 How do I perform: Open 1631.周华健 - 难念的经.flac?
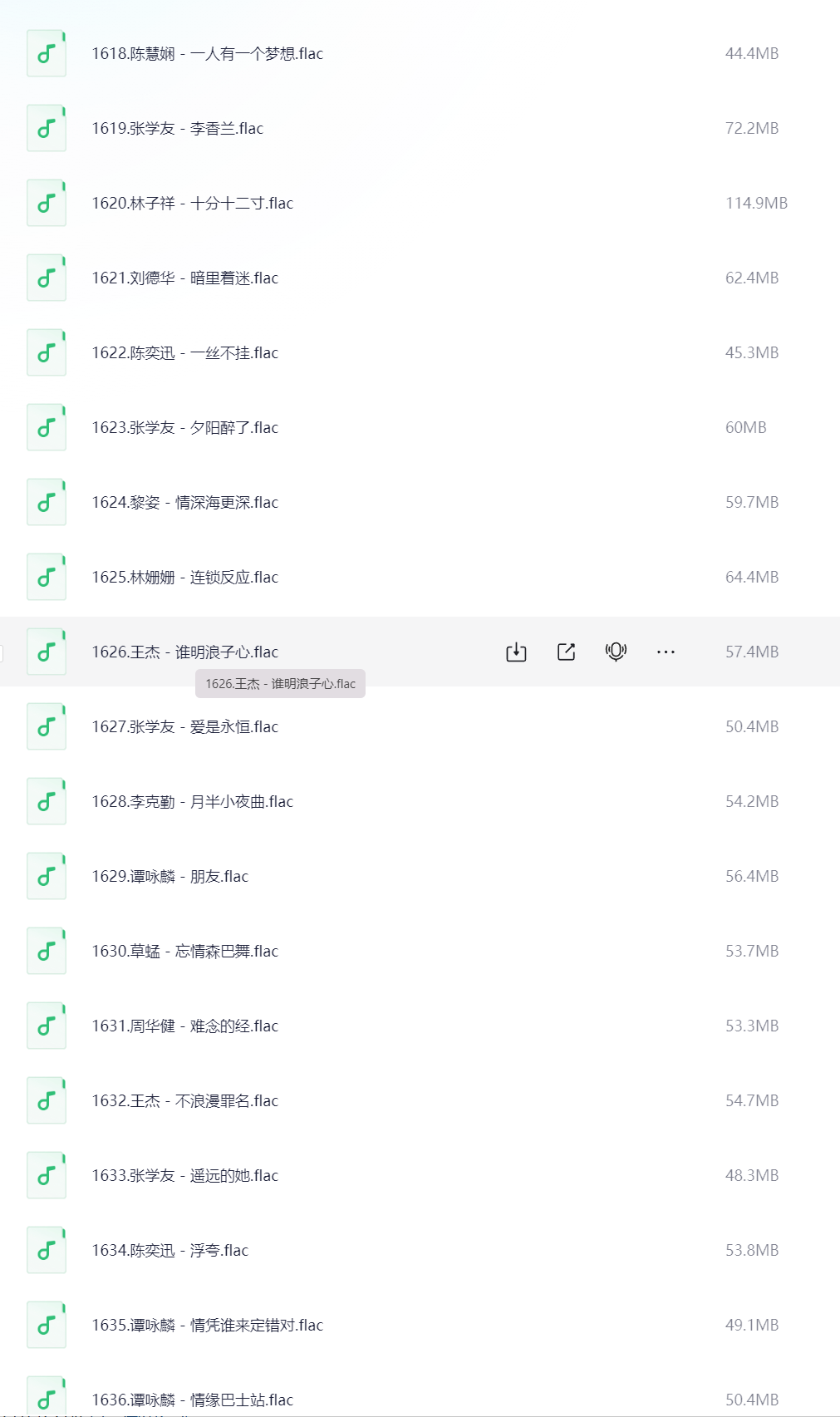tap(184, 1026)
